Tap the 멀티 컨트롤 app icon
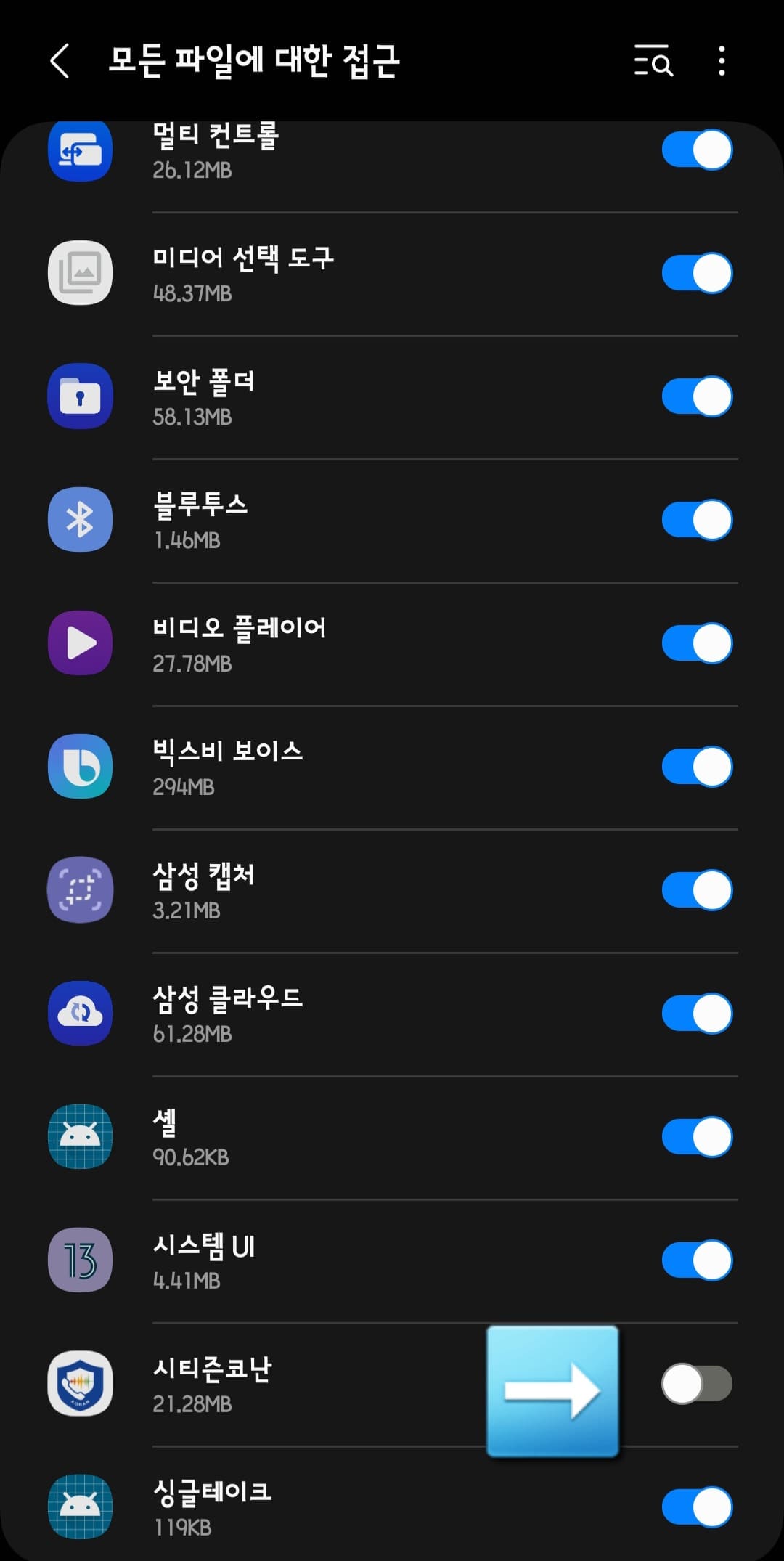Screen dimensions: 784x1561 (80, 150)
